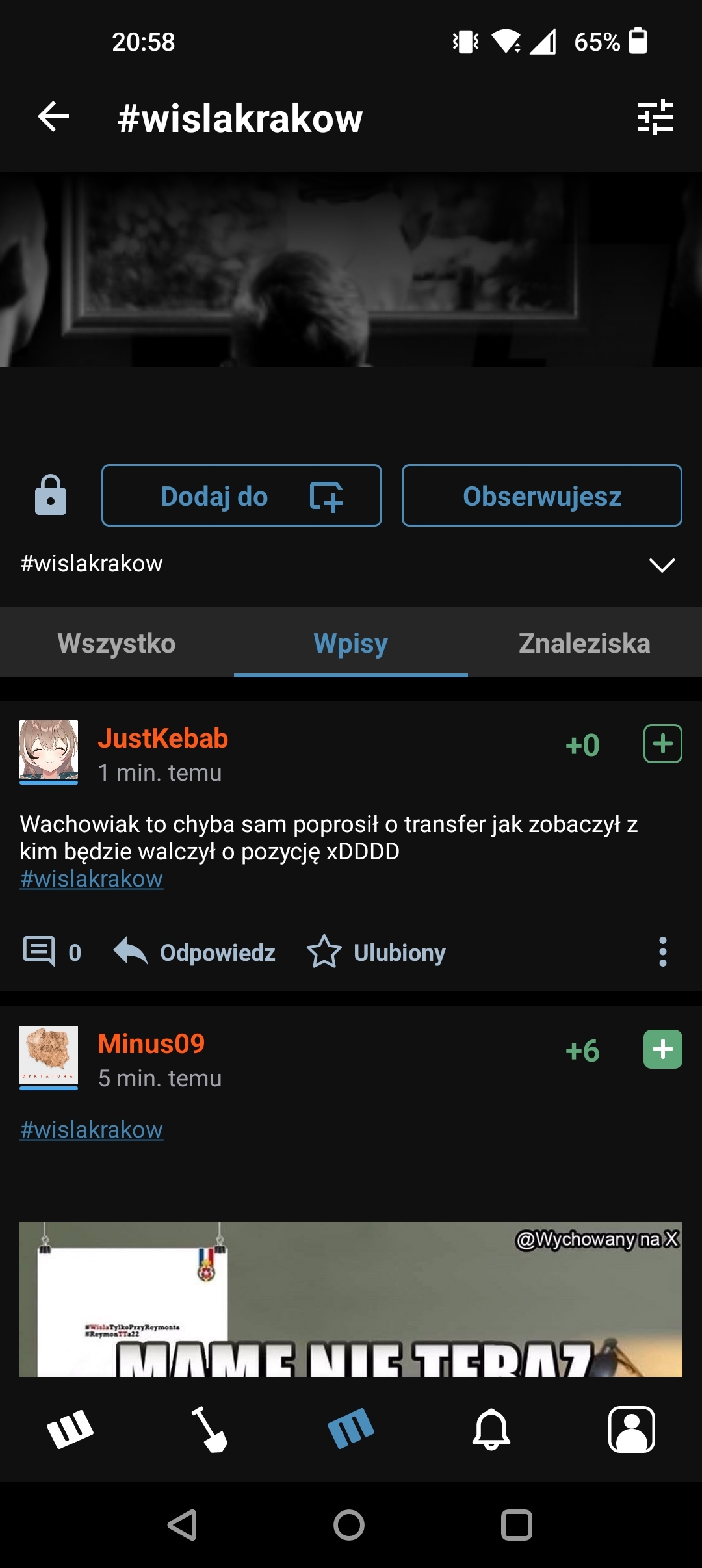Go back using the top arrow
702x1568 pixels.
pyautogui.click(x=53, y=118)
